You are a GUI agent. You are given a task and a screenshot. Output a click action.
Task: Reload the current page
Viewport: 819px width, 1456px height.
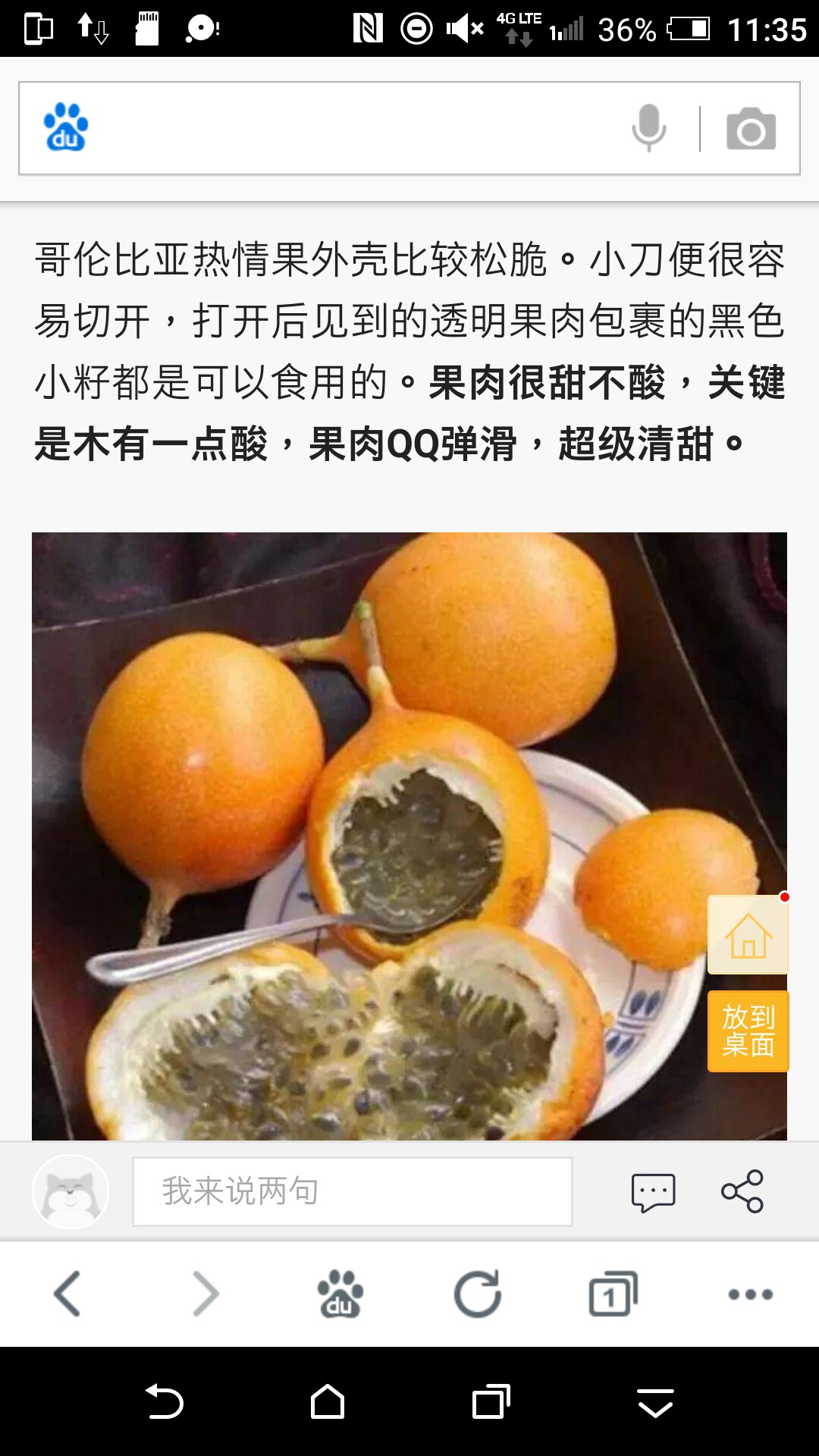tap(478, 1294)
